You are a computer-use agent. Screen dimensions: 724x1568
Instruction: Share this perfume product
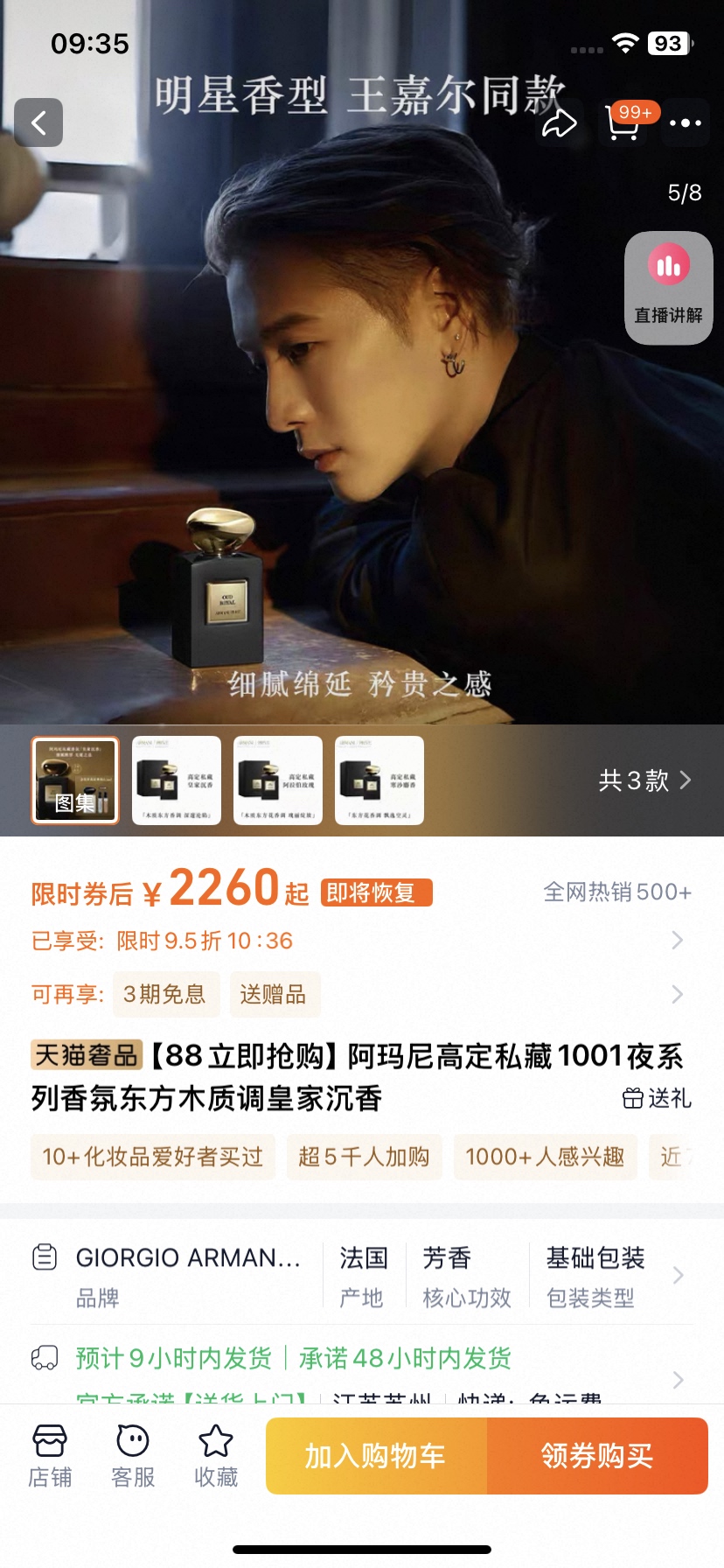coord(559,123)
